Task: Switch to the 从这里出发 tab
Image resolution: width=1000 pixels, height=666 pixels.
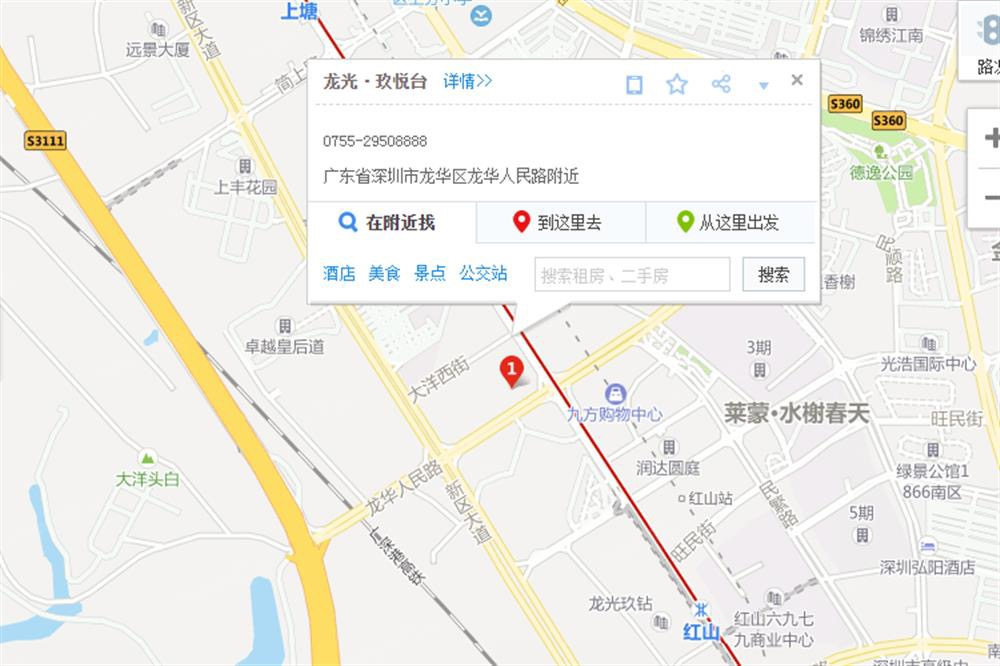Action: click(x=729, y=222)
